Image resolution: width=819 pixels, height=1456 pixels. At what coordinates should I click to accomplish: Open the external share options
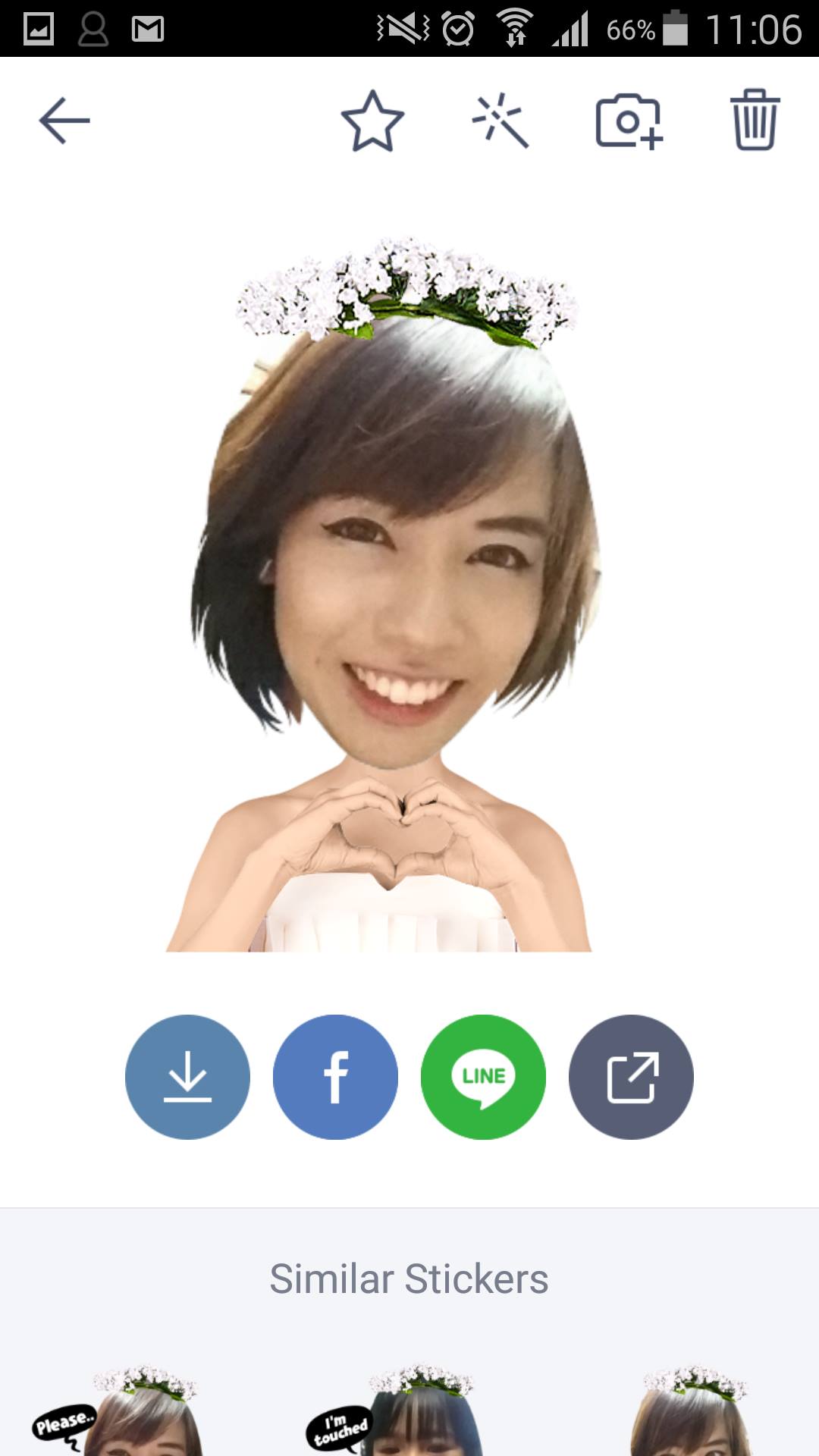click(631, 1077)
